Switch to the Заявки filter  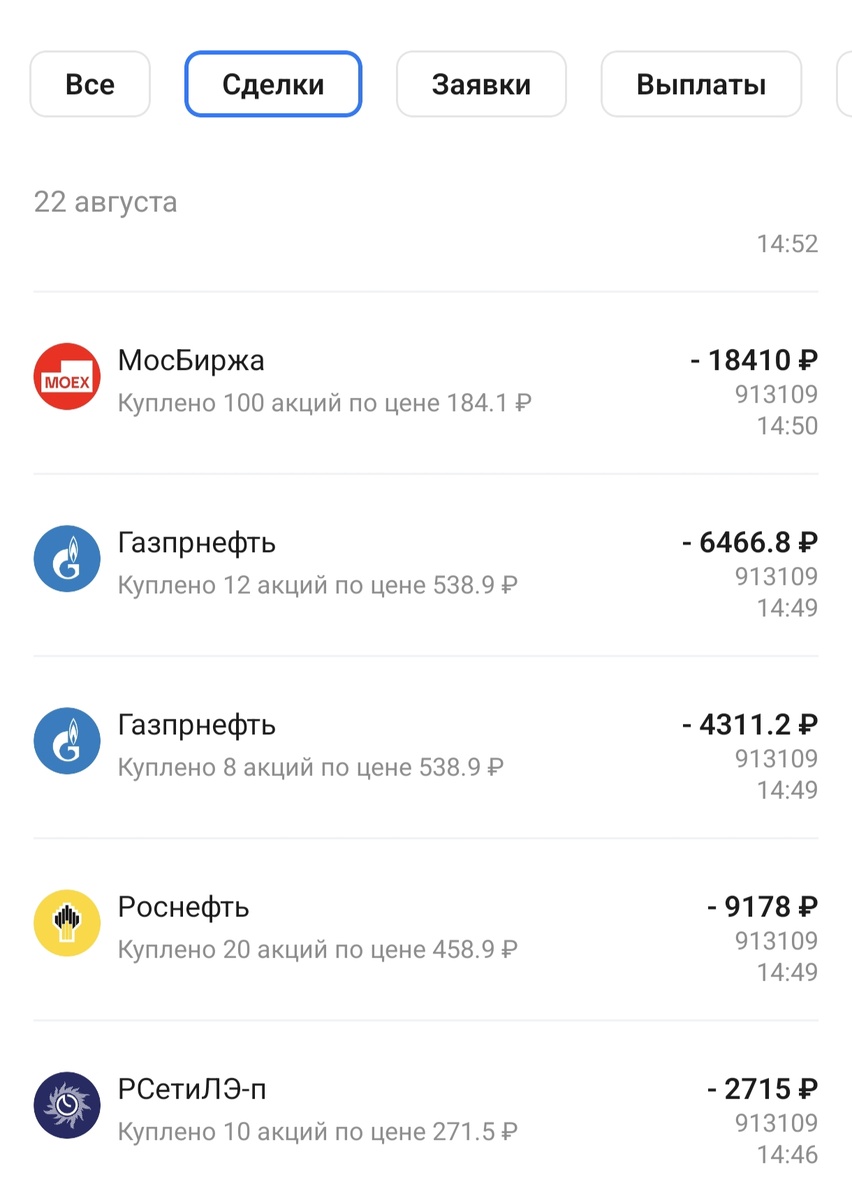[481, 84]
